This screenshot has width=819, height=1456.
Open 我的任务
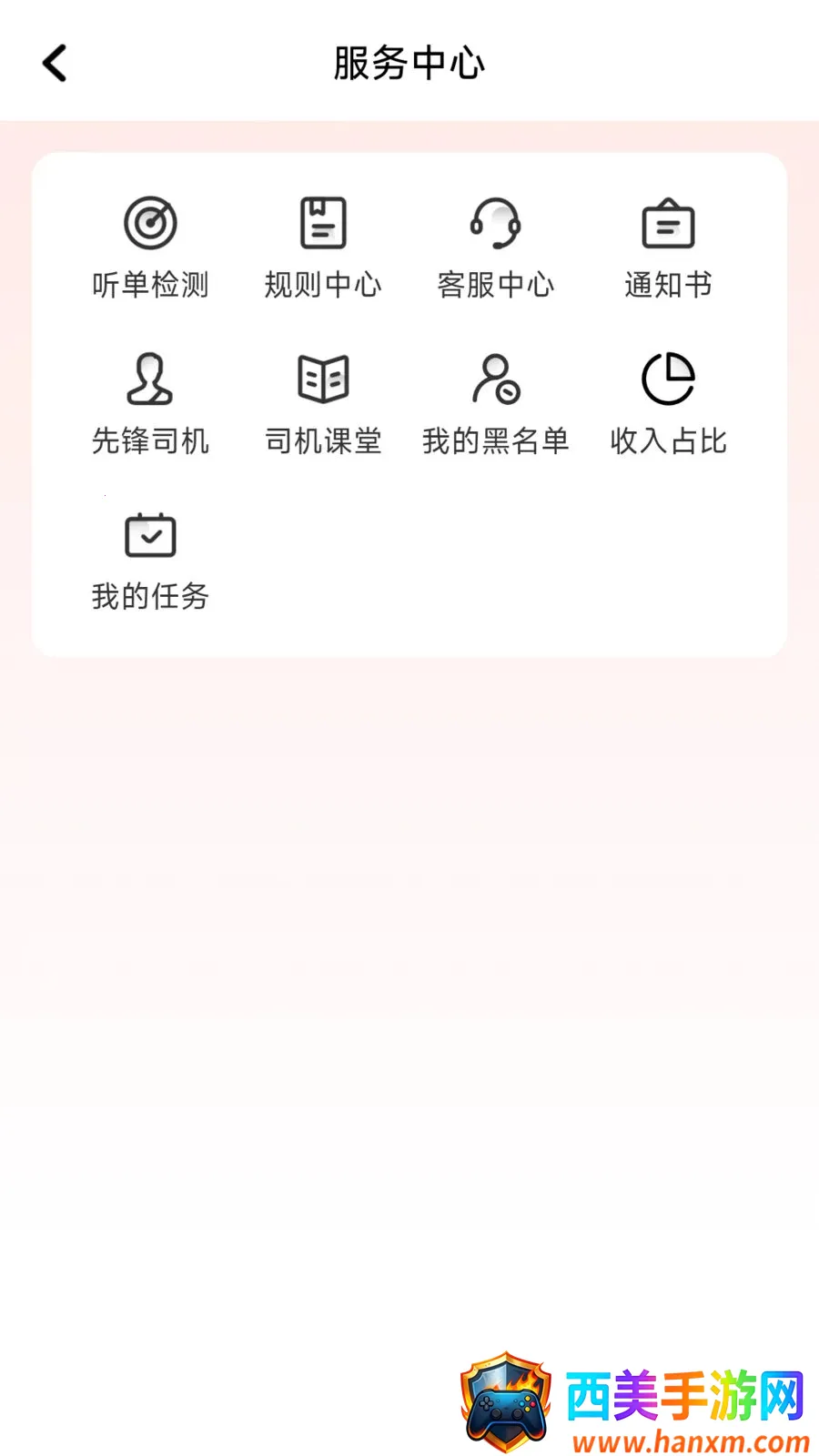150,561
